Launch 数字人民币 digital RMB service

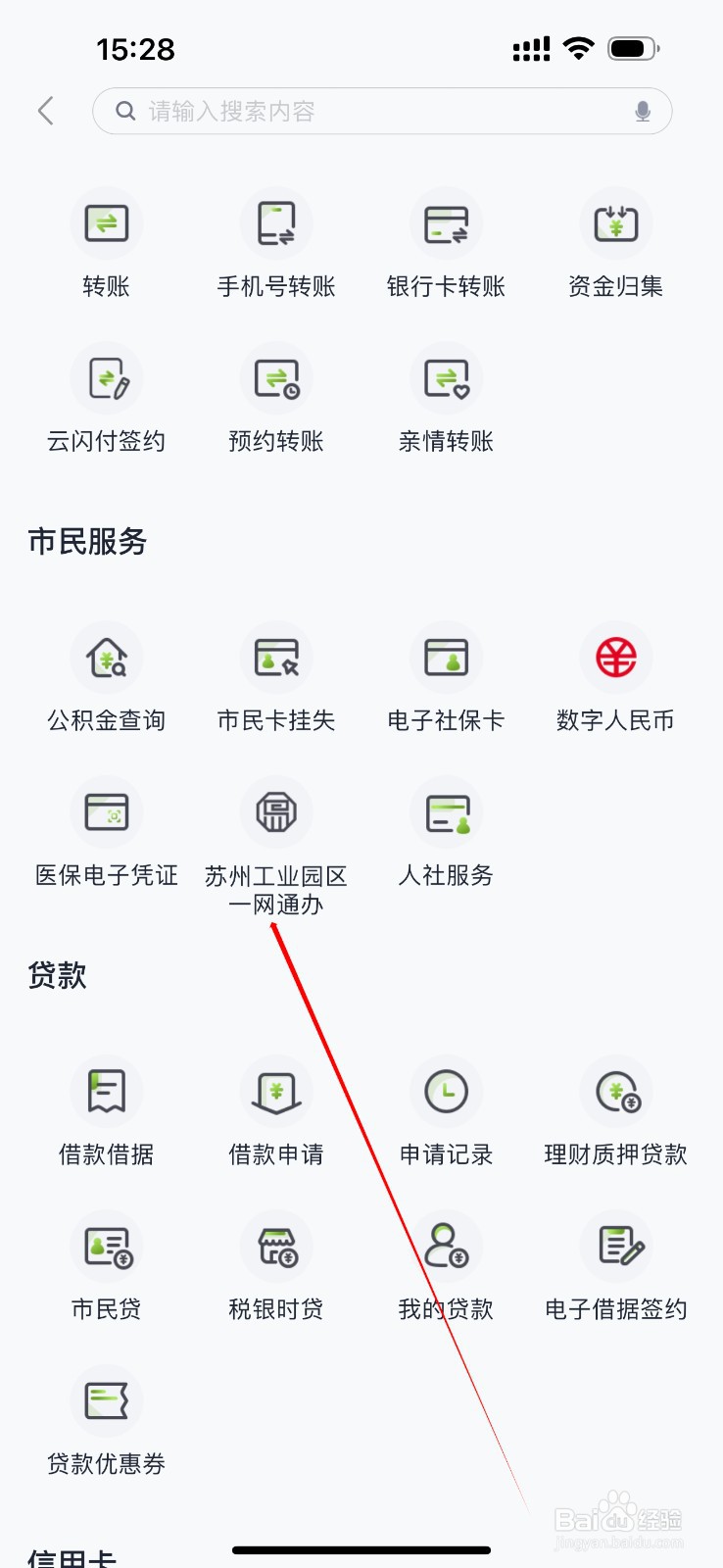coord(615,678)
